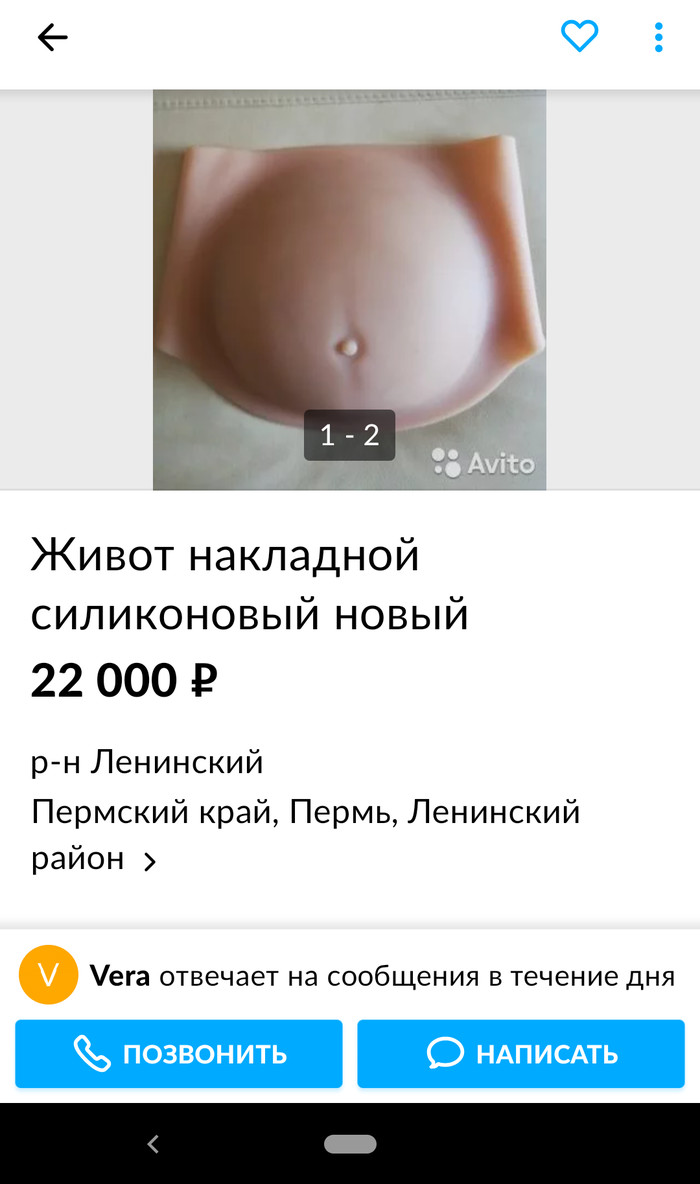700x1184 pixels.
Task: Message the seller with Написать
Action: [521, 1054]
